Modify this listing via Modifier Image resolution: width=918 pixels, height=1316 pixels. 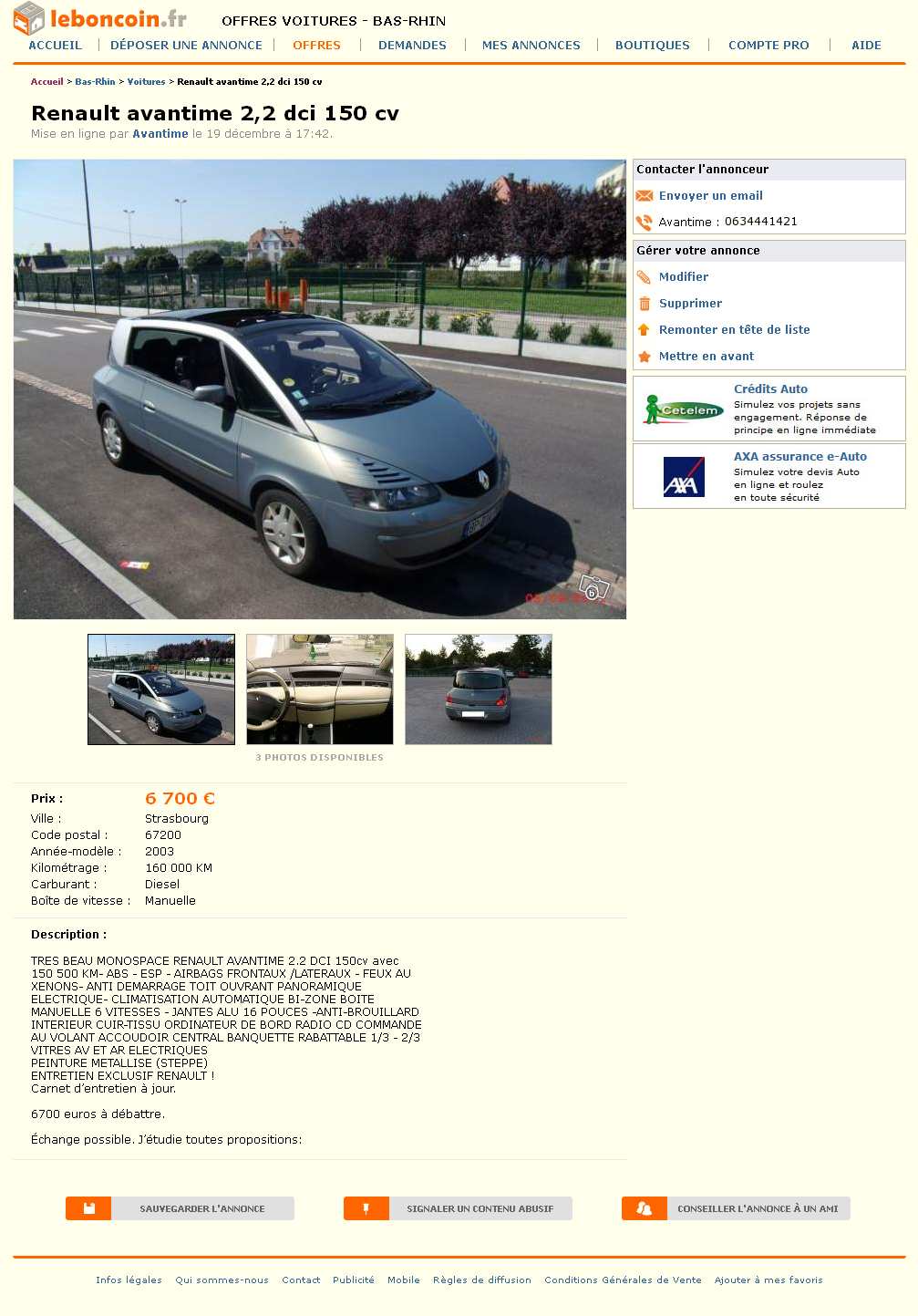(683, 277)
